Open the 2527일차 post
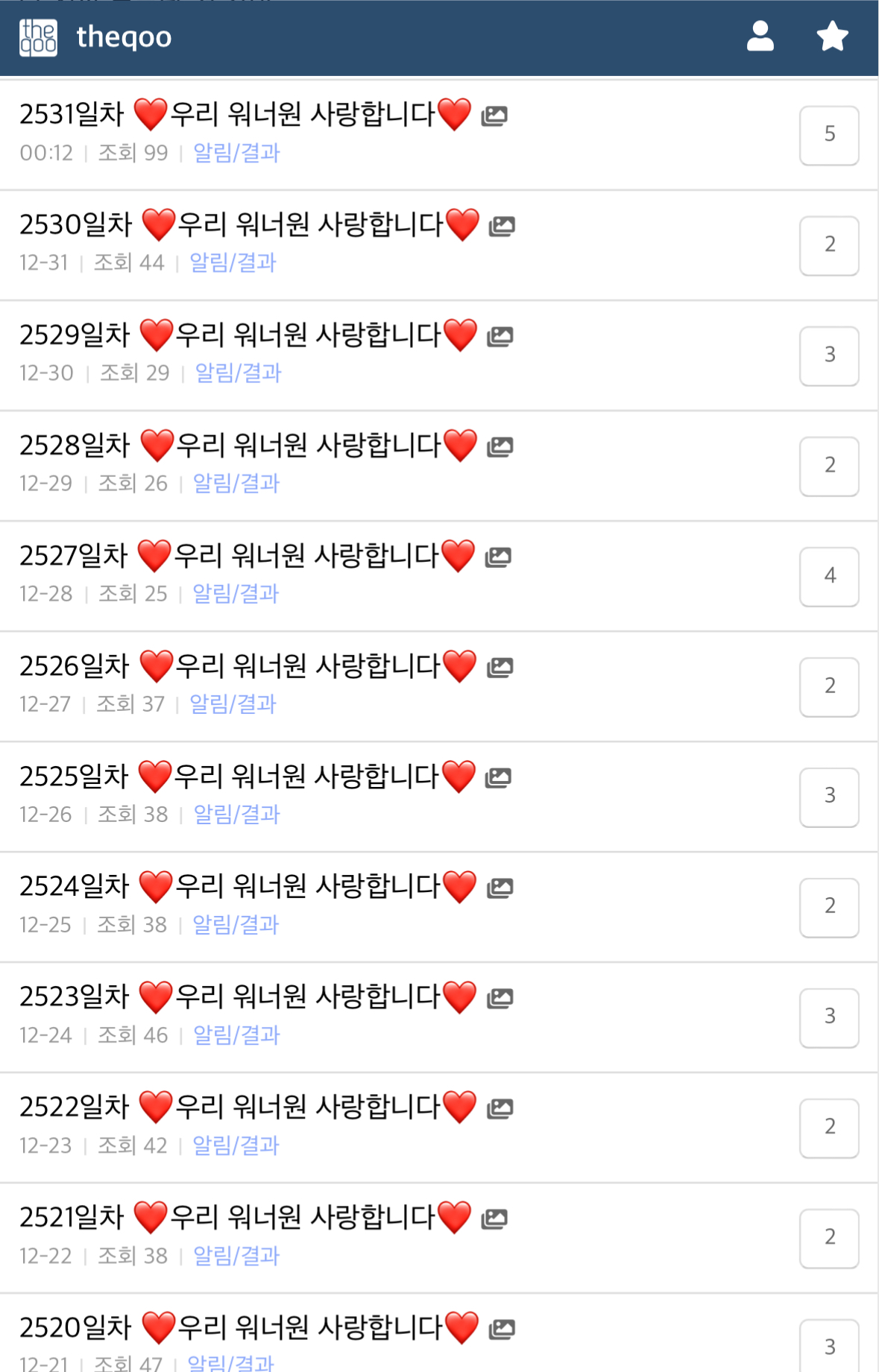 pyautogui.click(x=248, y=556)
